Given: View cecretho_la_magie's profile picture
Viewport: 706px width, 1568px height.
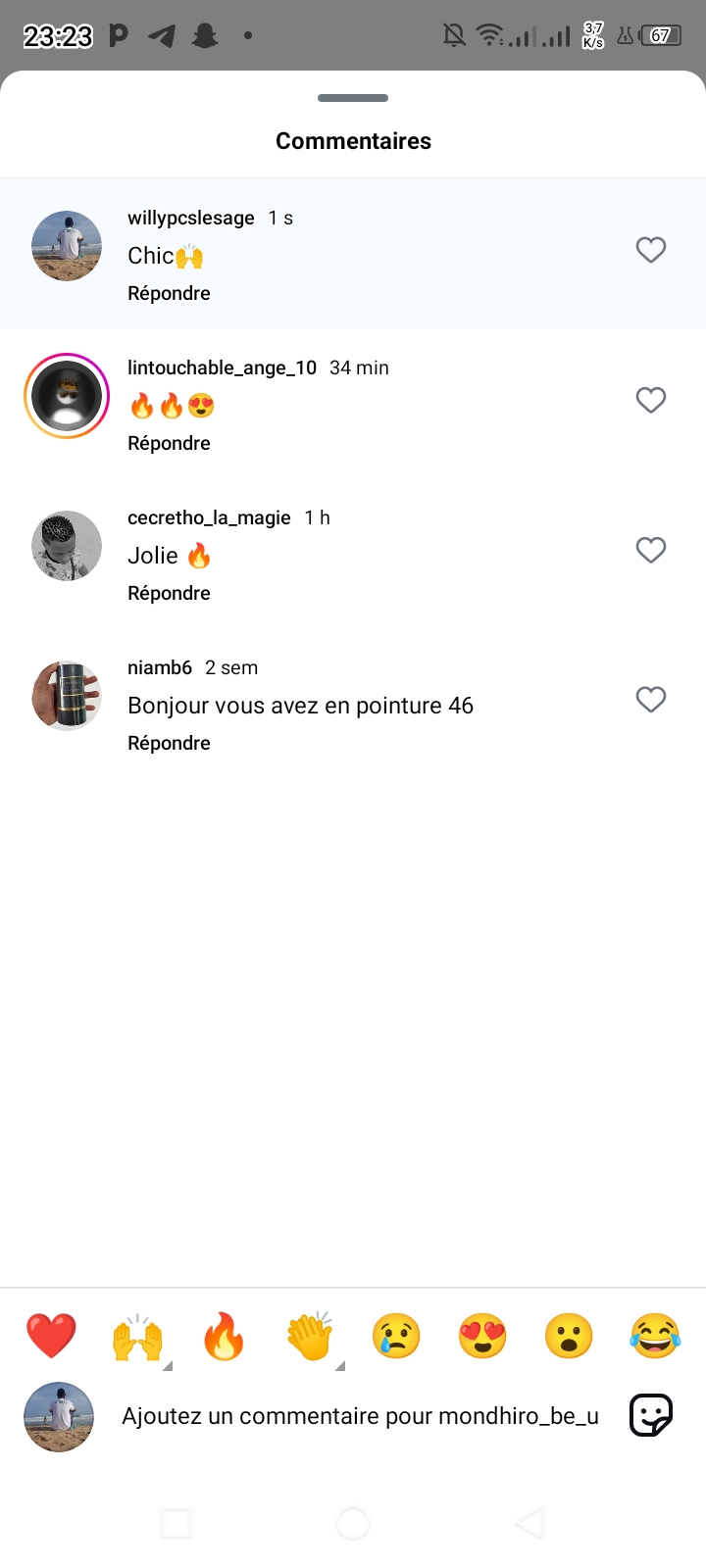Looking at the screenshot, I should click(67, 546).
